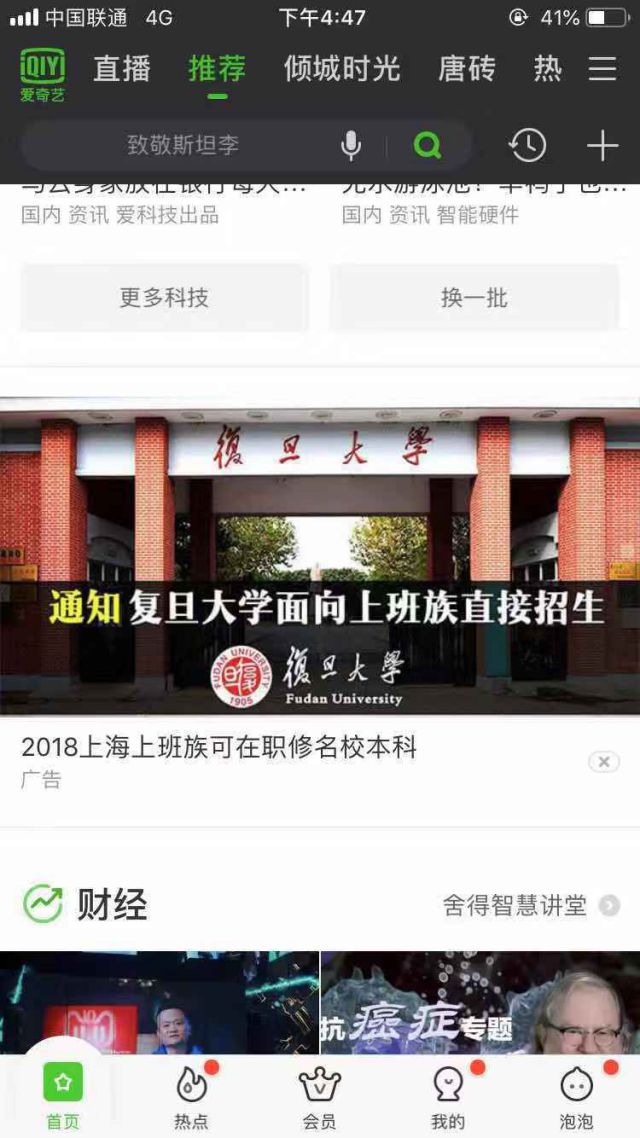Image resolution: width=640 pixels, height=1138 pixels.
Task: Refresh items with 换一批
Action: 474,297
